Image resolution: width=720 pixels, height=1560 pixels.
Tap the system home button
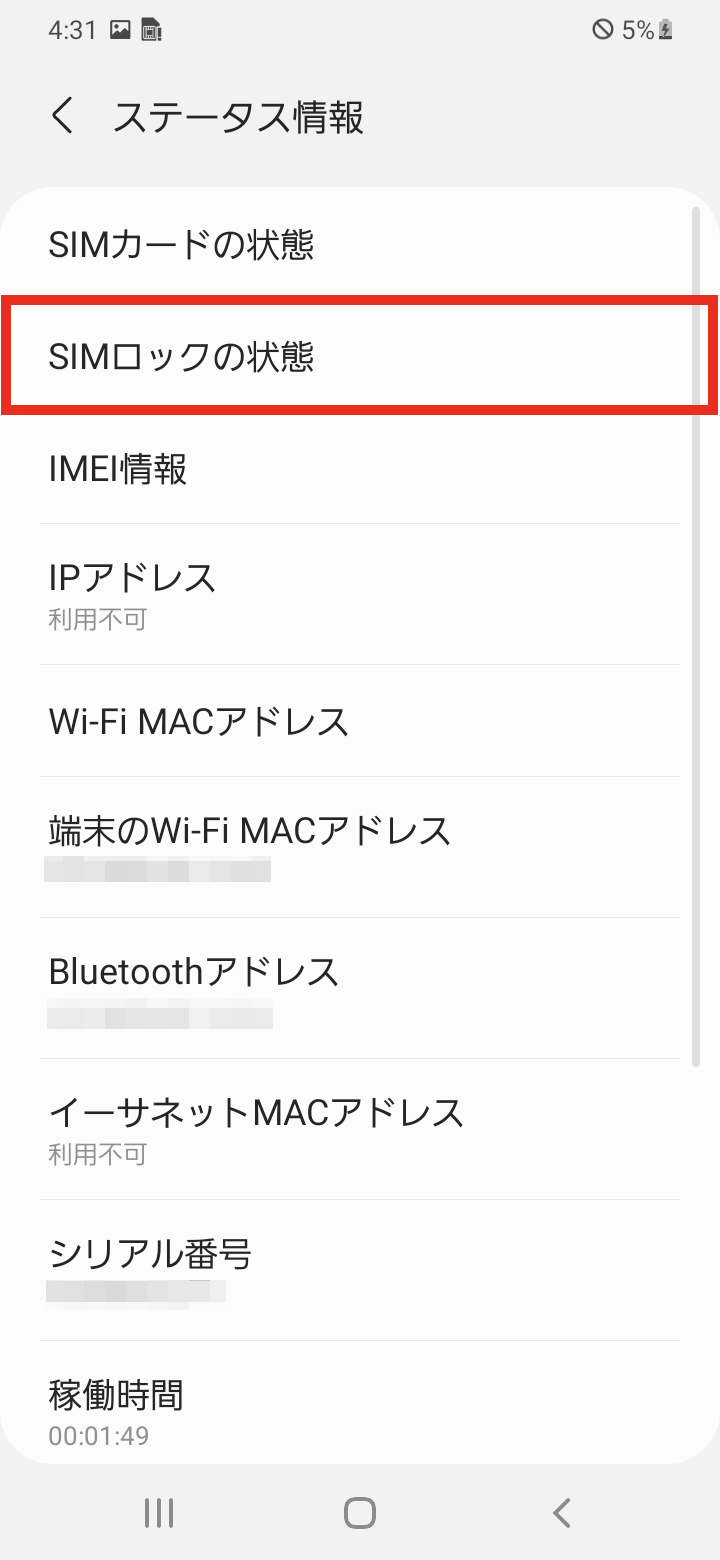point(360,1512)
